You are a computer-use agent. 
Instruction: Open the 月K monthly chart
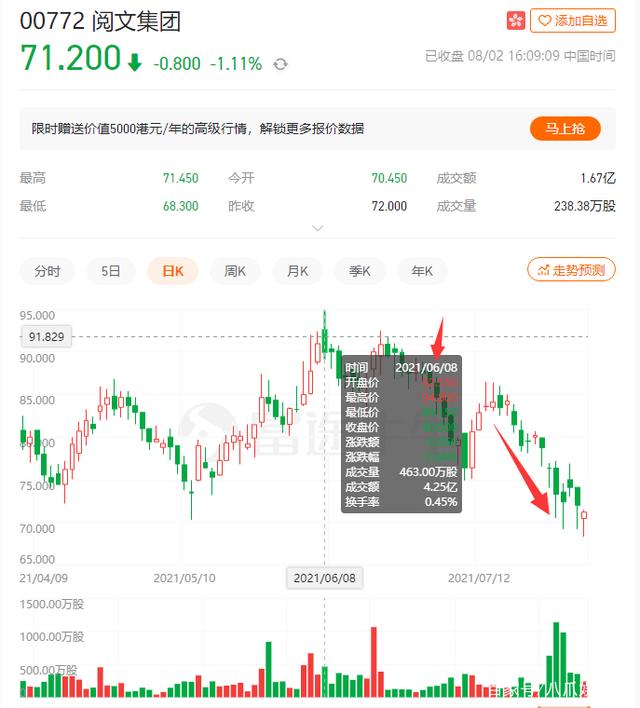point(298,270)
